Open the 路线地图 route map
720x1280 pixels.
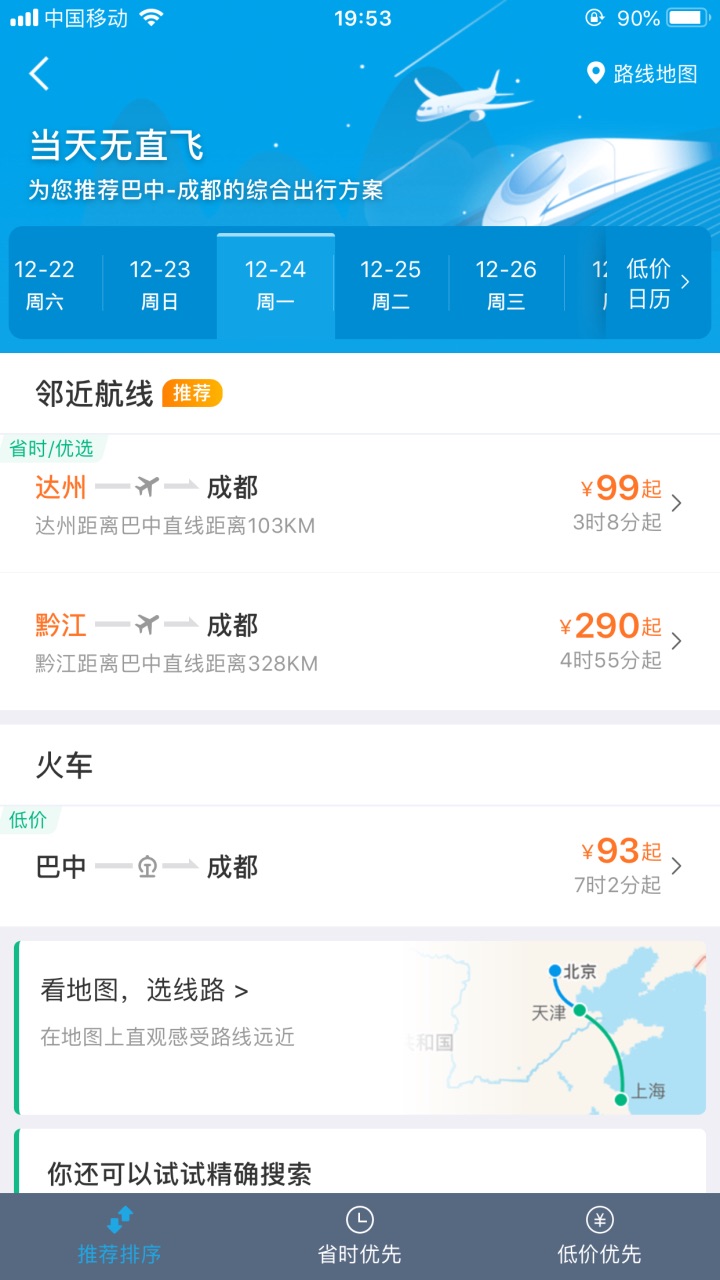click(643, 73)
